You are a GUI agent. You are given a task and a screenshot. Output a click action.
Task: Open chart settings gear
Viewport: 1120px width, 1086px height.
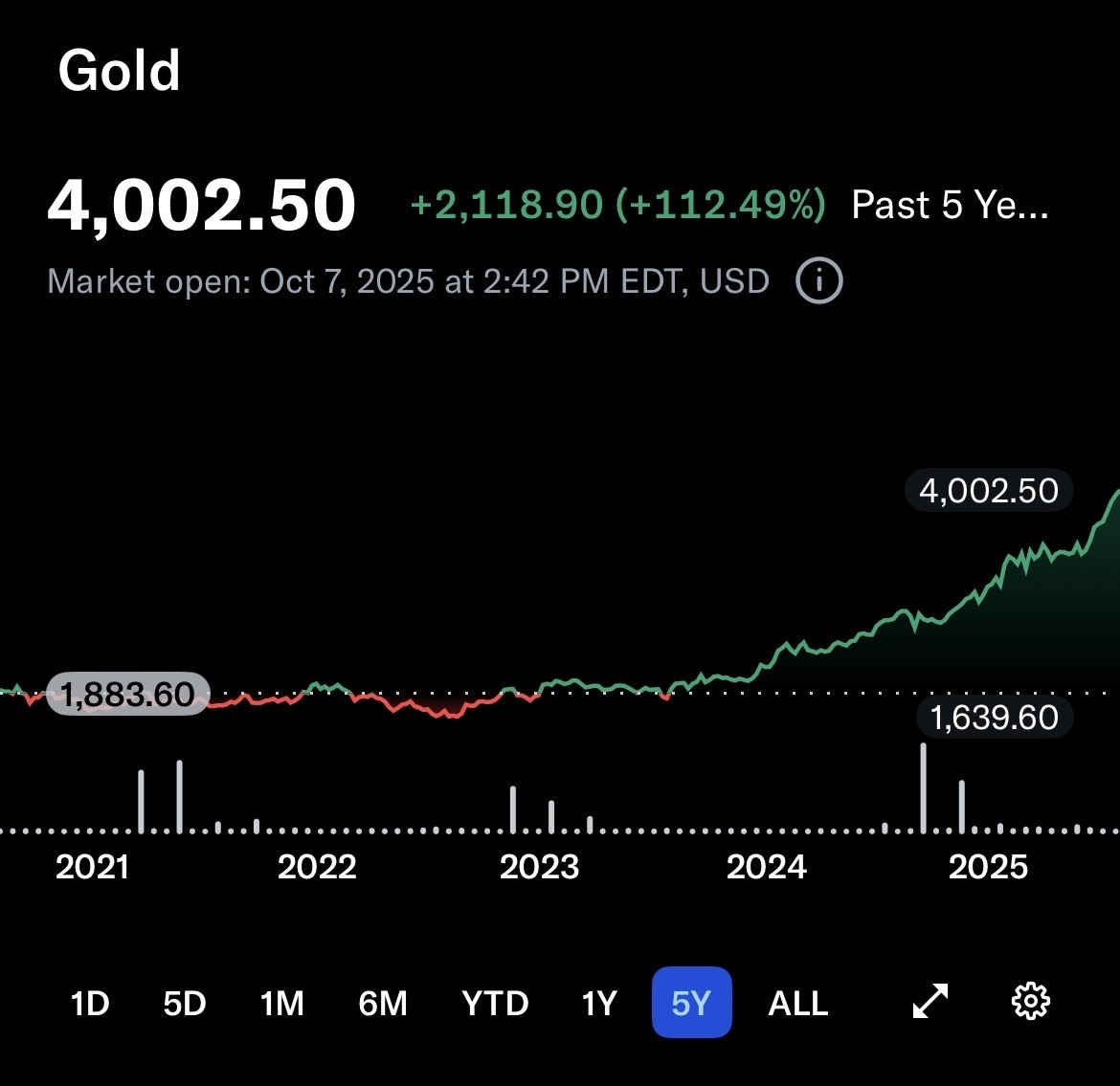(1031, 1001)
